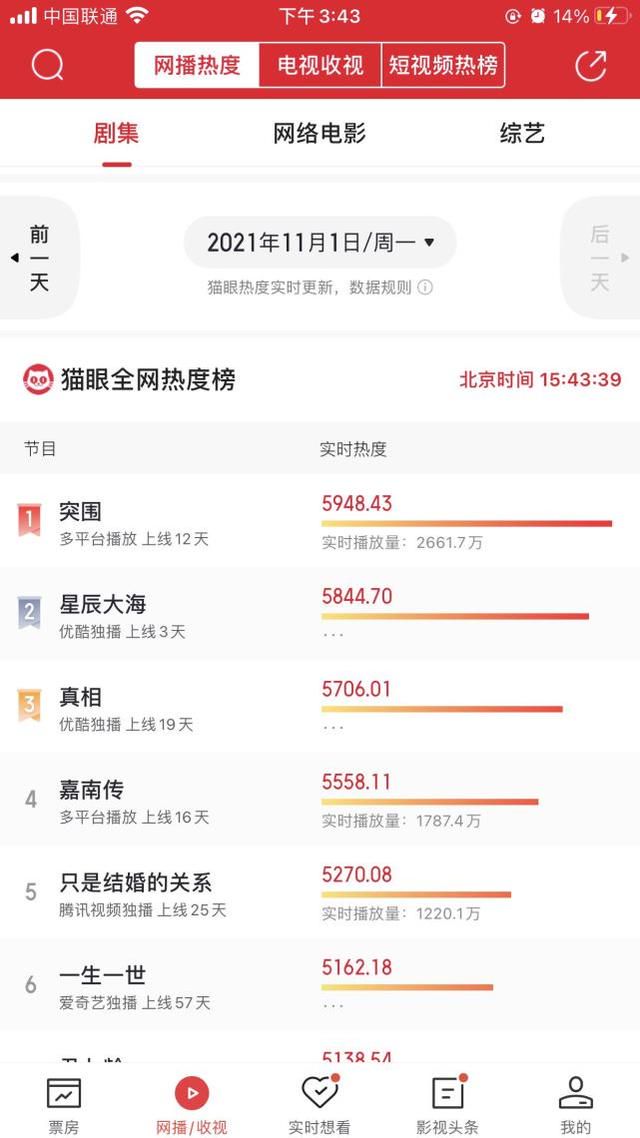This screenshot has width=640, height=1138.
Task: Switch to the 电视收视 segment
Action: (x=320, y=65)
